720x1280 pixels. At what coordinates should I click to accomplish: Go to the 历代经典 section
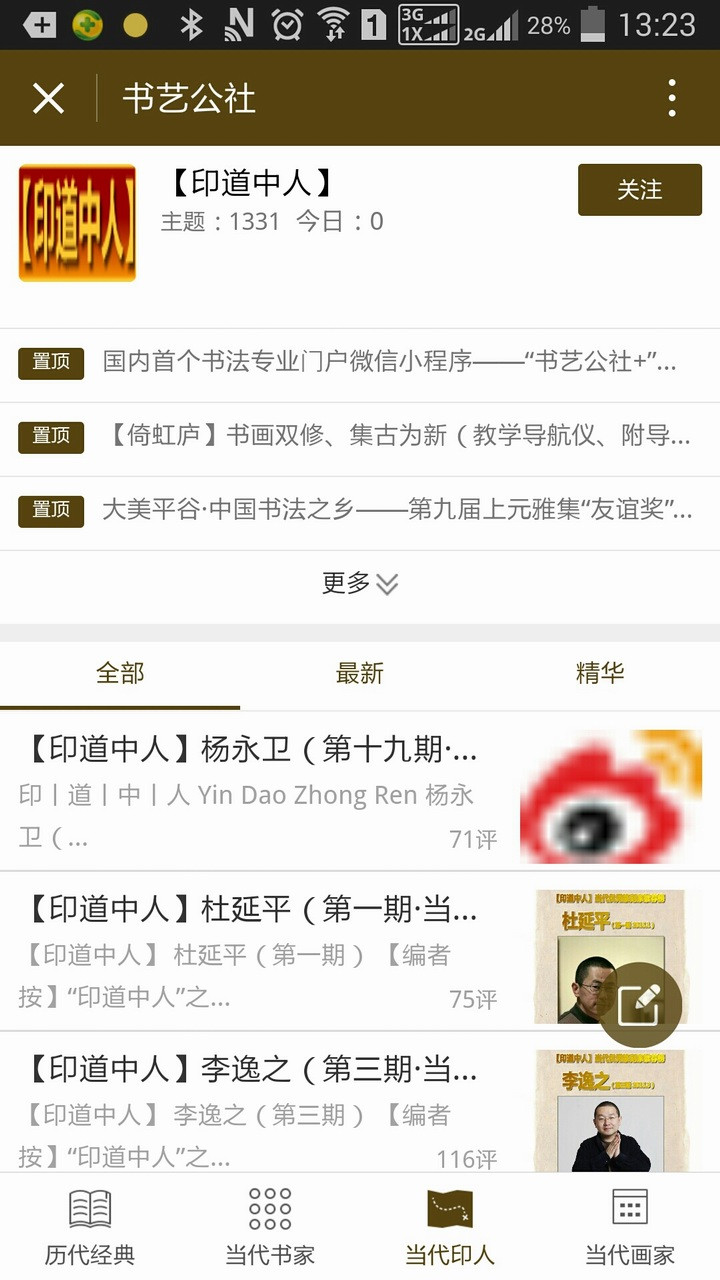(90, 1227)
